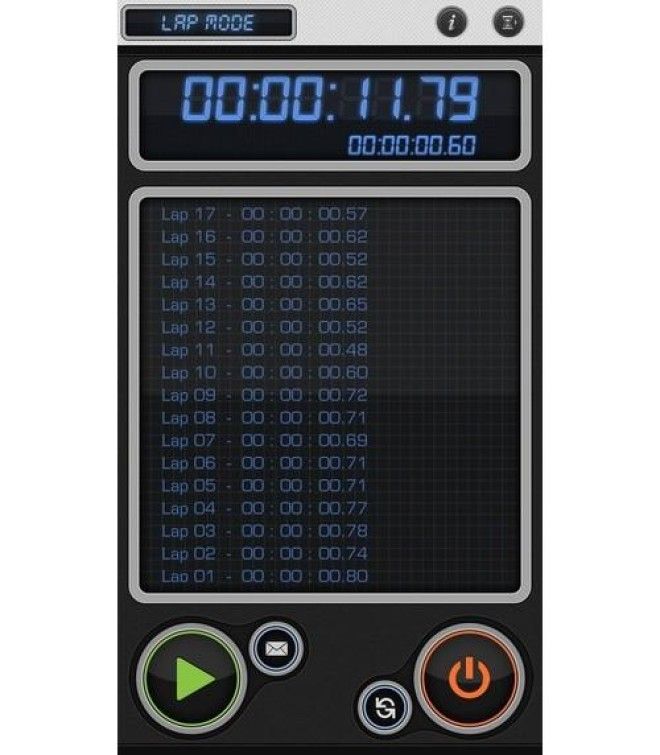660x755 pixels.
Task: Start the stopwatch with the green play button
Action: click(192, 678)
